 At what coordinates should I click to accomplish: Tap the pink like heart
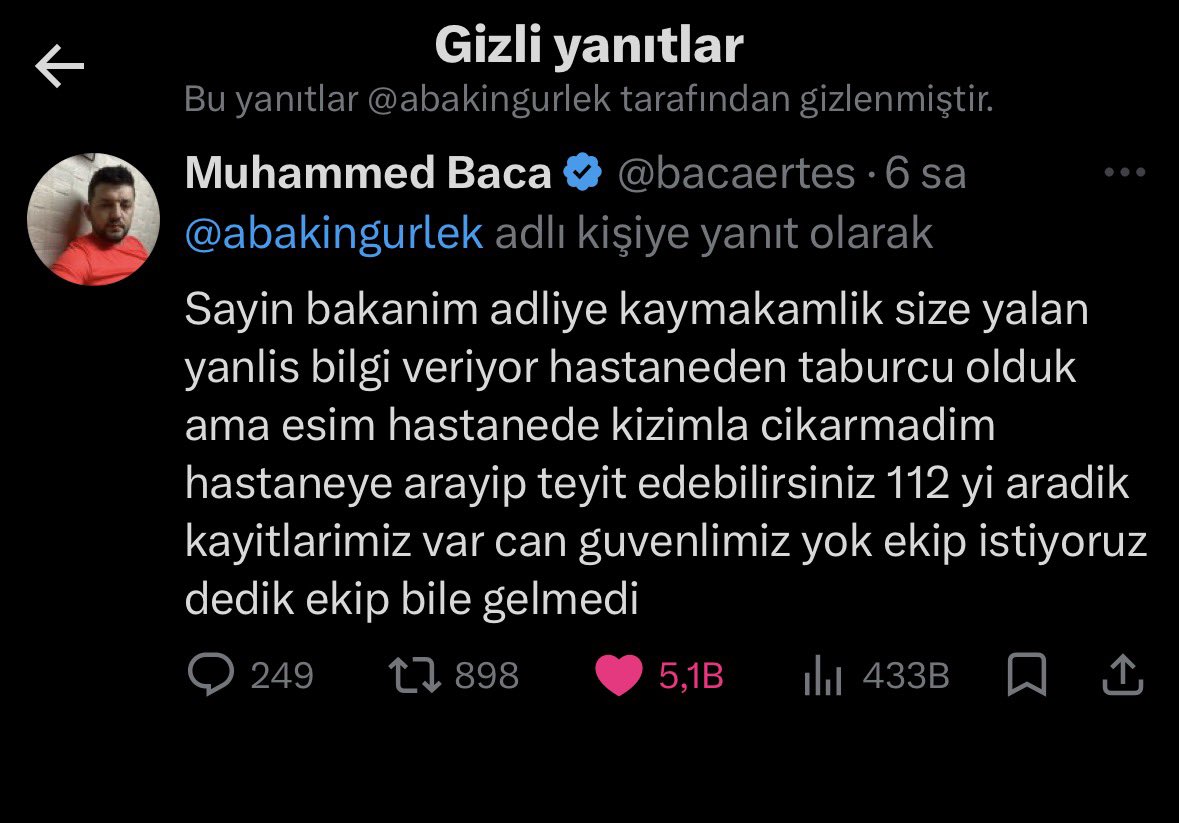click(x=619, y=676)
